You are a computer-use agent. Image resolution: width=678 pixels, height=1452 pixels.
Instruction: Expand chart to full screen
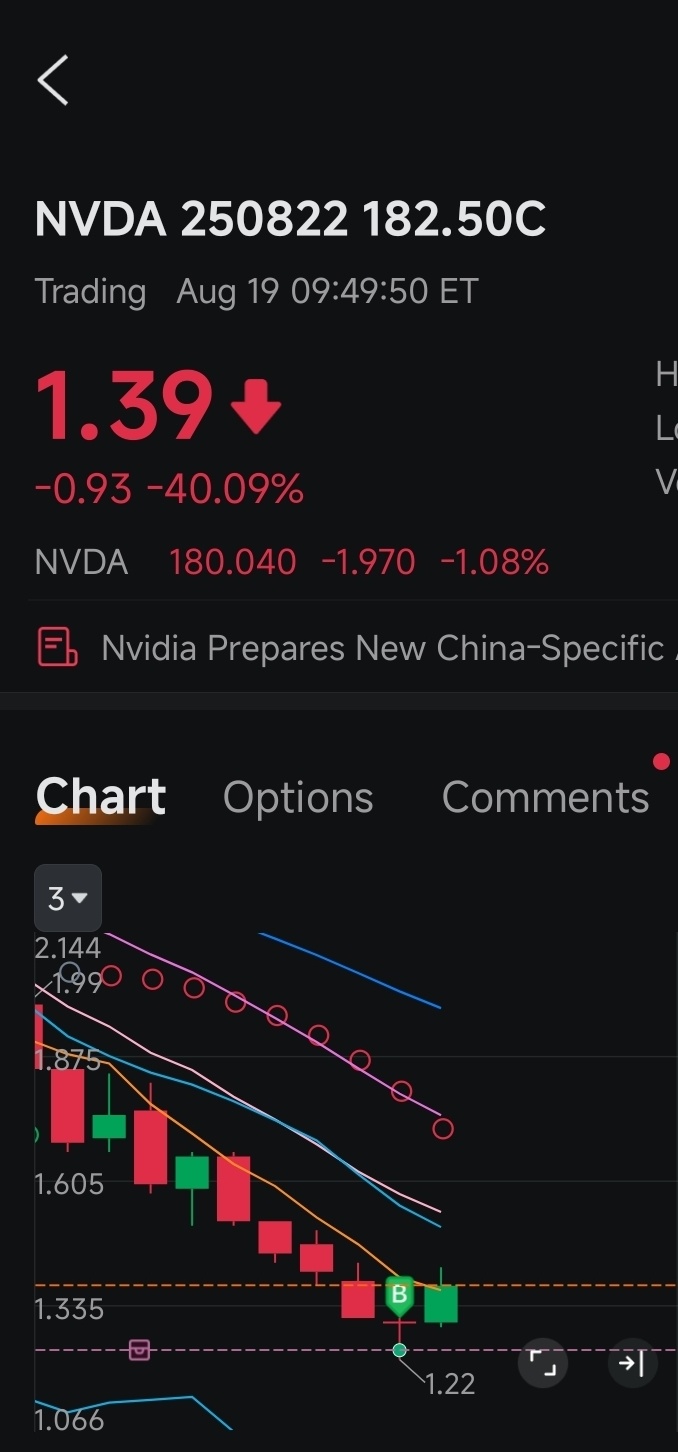(x=543, y=1363)
